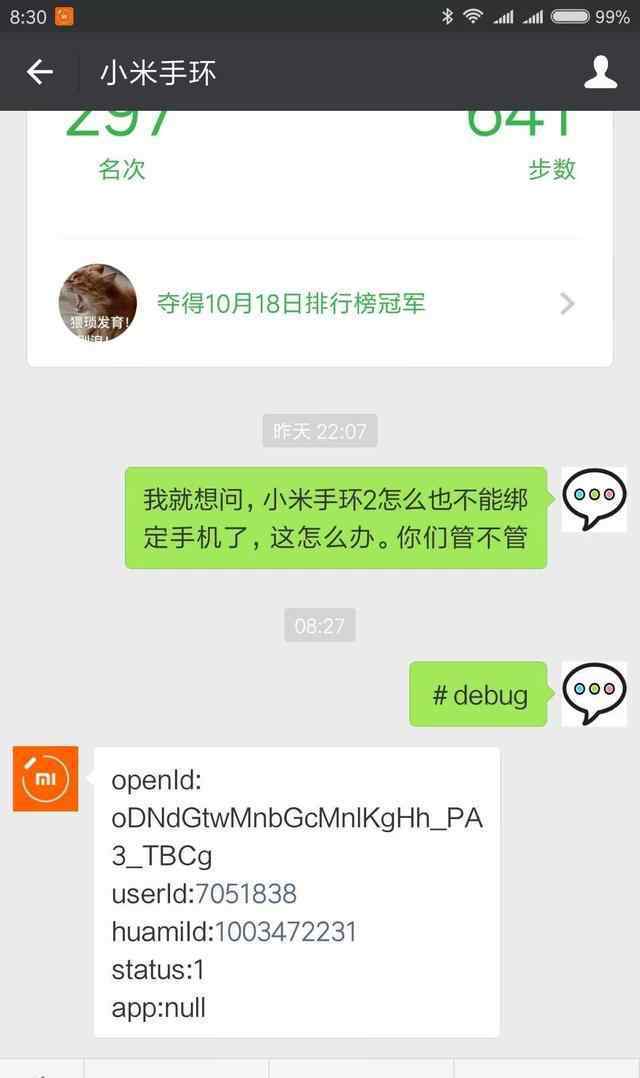Open the orange Mi avatar beside the openId message
The height and width of the screenshot is (1078, 640).
tap(45, 779)
